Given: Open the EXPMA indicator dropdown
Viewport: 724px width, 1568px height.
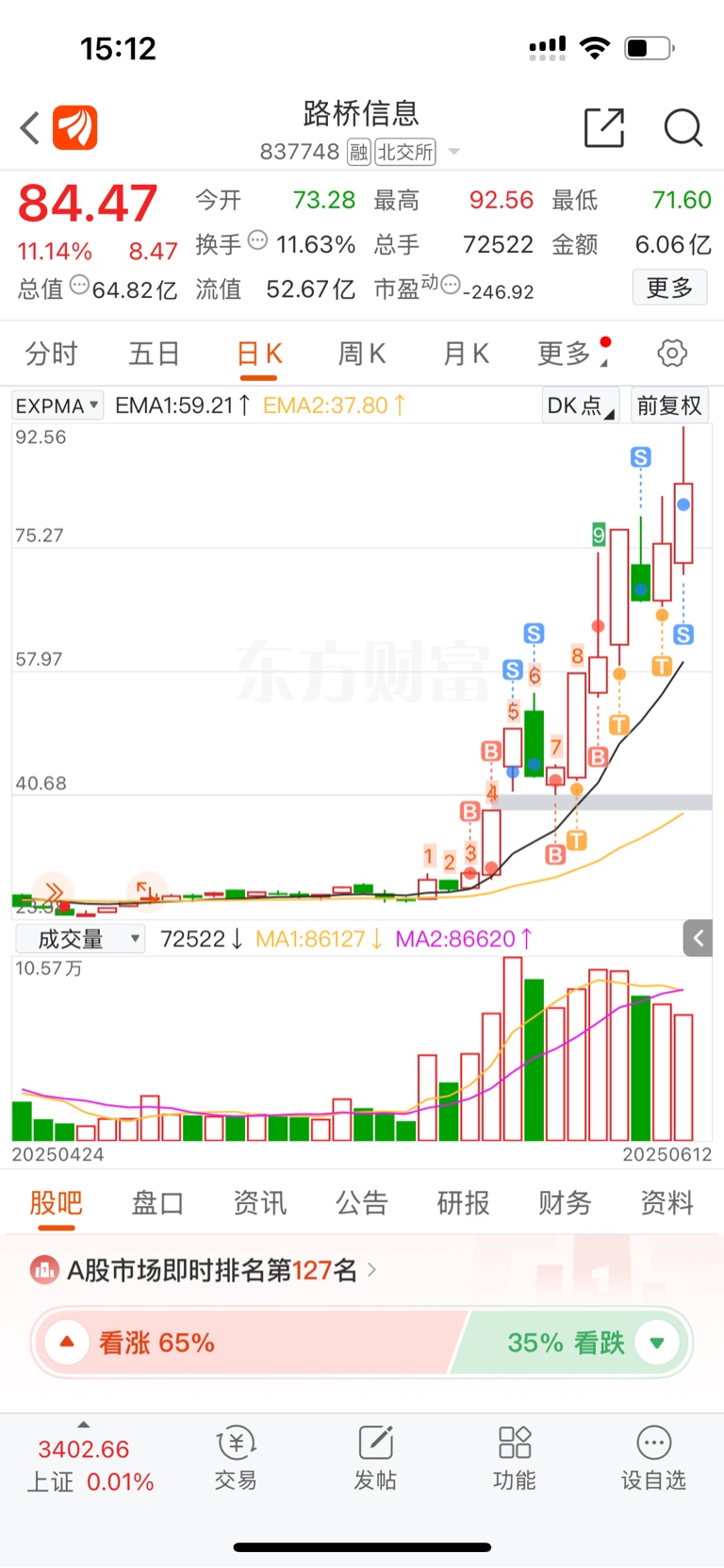Looking at the screenshot, I should point(57,405).
